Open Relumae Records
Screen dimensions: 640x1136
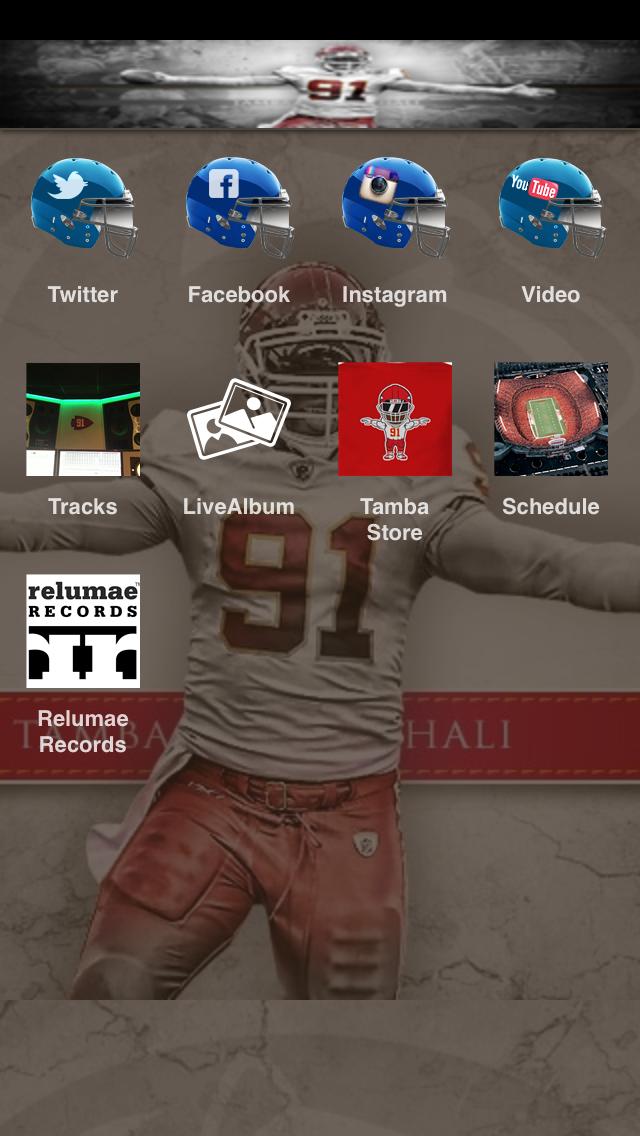pyautogui.click(x=83, y=631)
